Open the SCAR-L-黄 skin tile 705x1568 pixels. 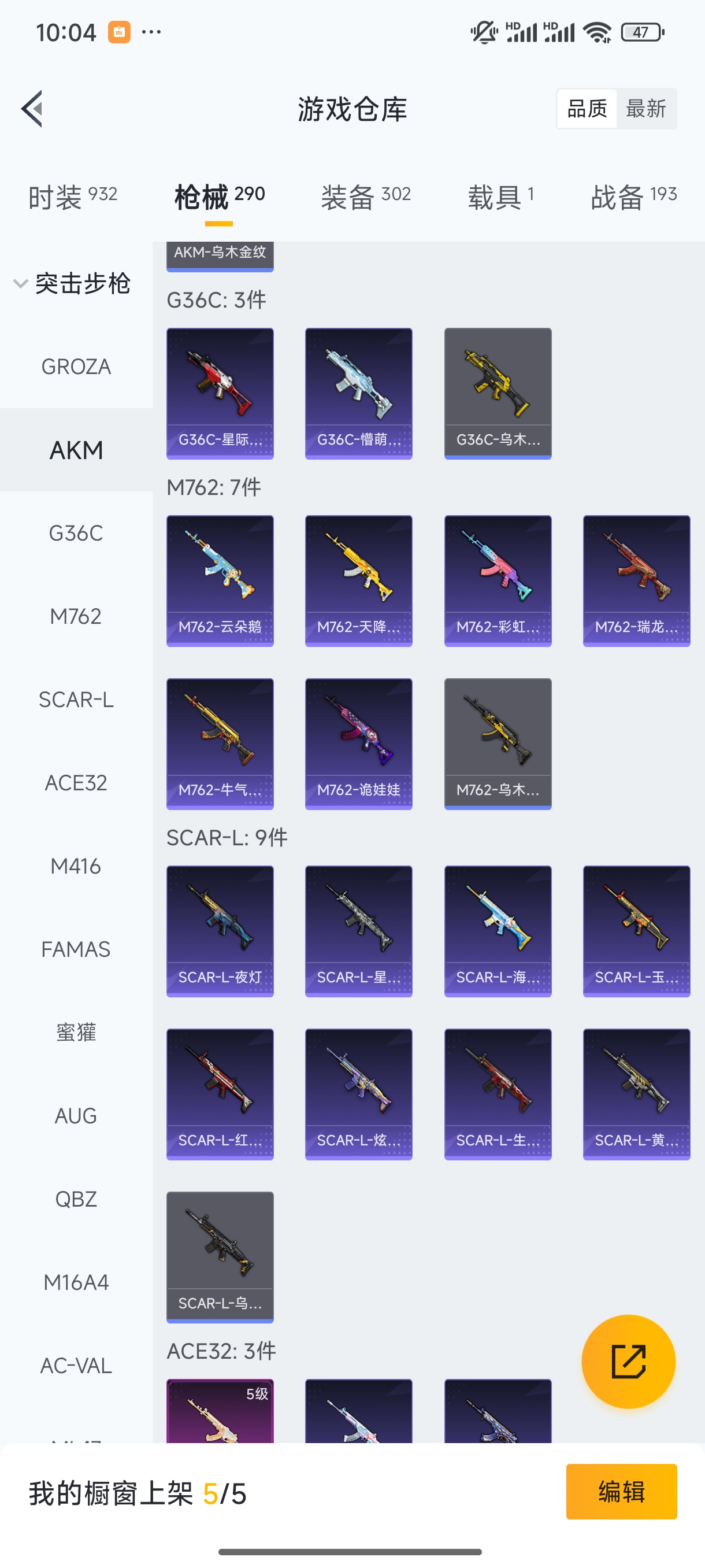(636, 1094)
